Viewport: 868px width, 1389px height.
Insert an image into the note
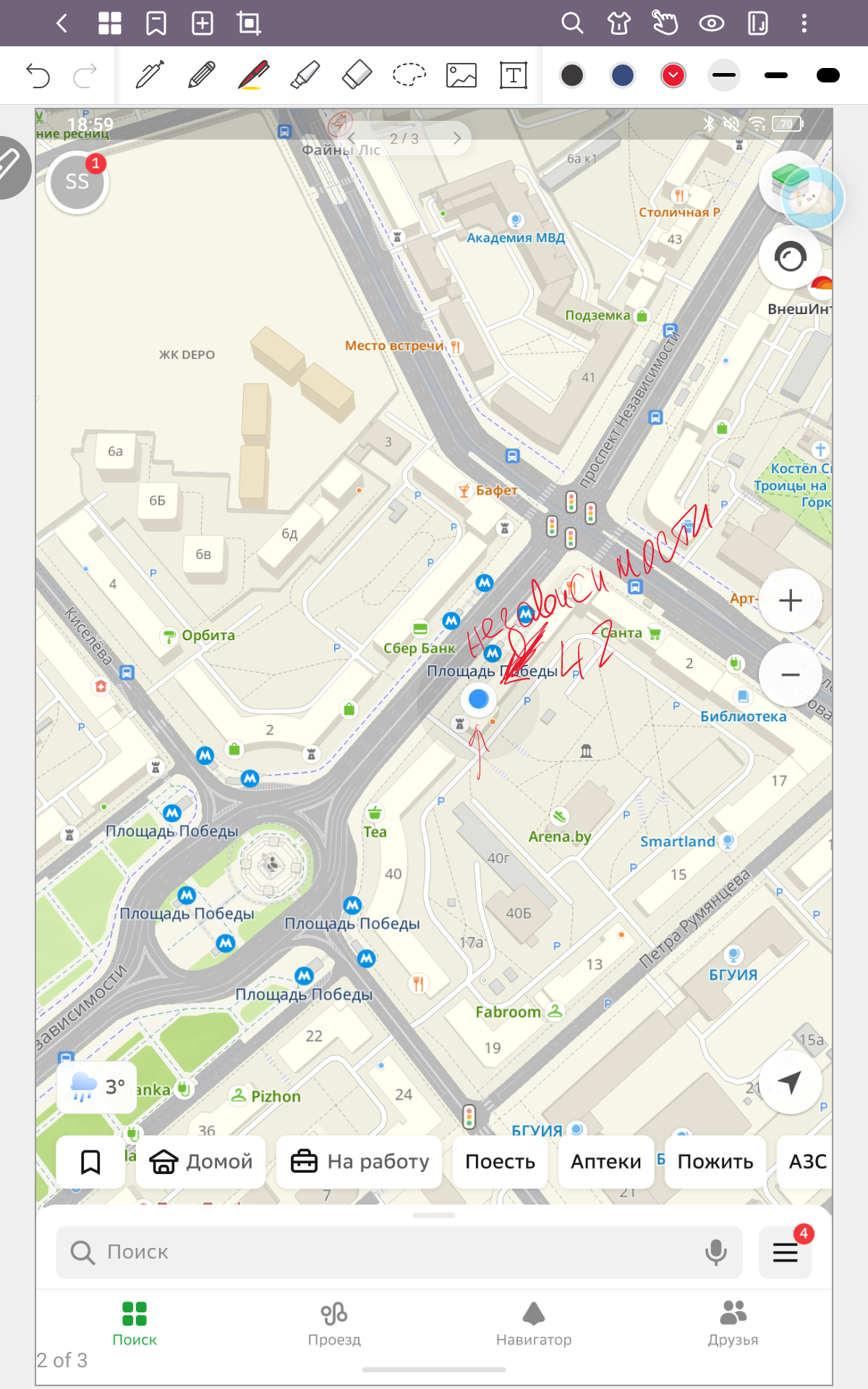461,75
